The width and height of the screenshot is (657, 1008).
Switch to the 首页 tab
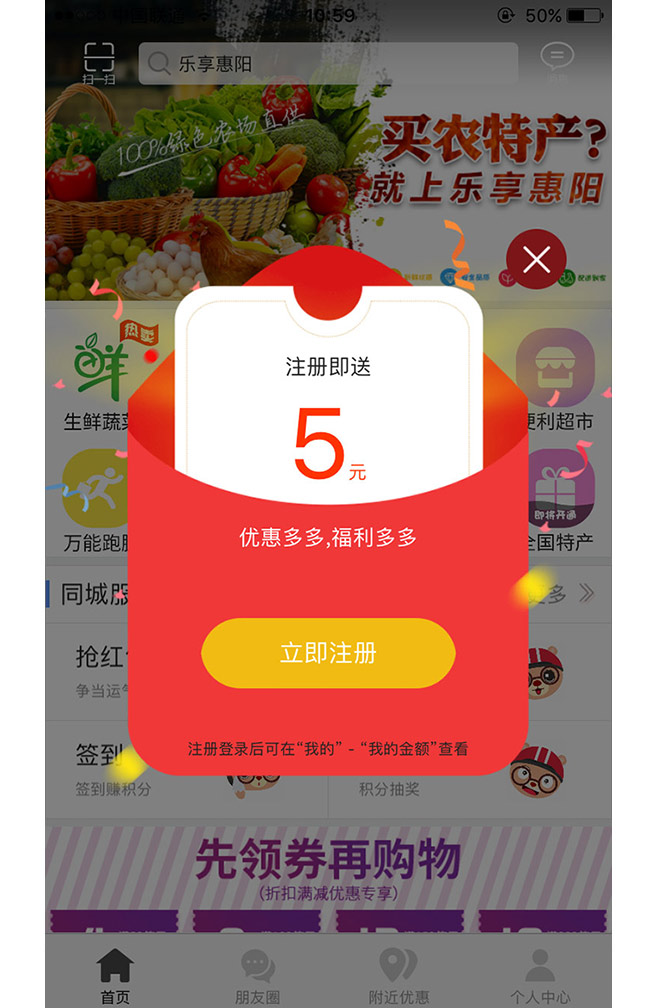115,976
